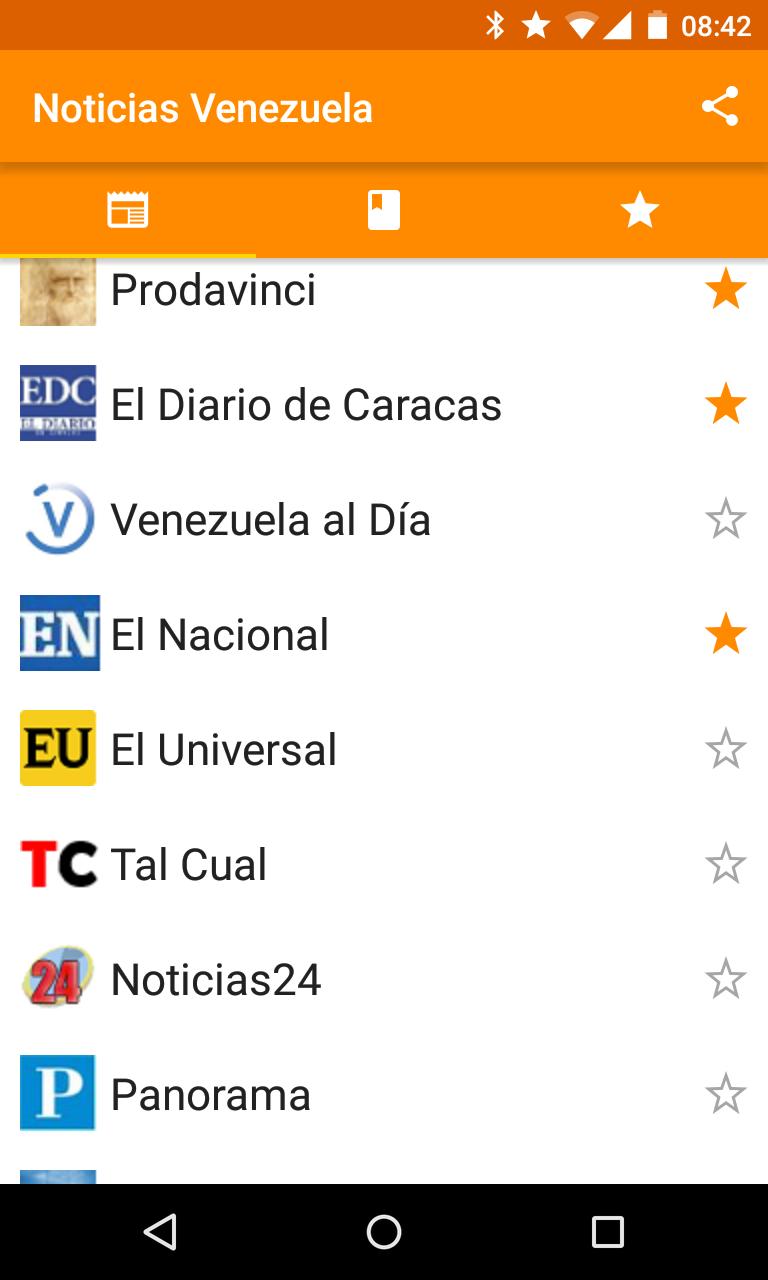Tap the Noticias24 logo
768x1280 pixels.
click(x=58, y=978)
